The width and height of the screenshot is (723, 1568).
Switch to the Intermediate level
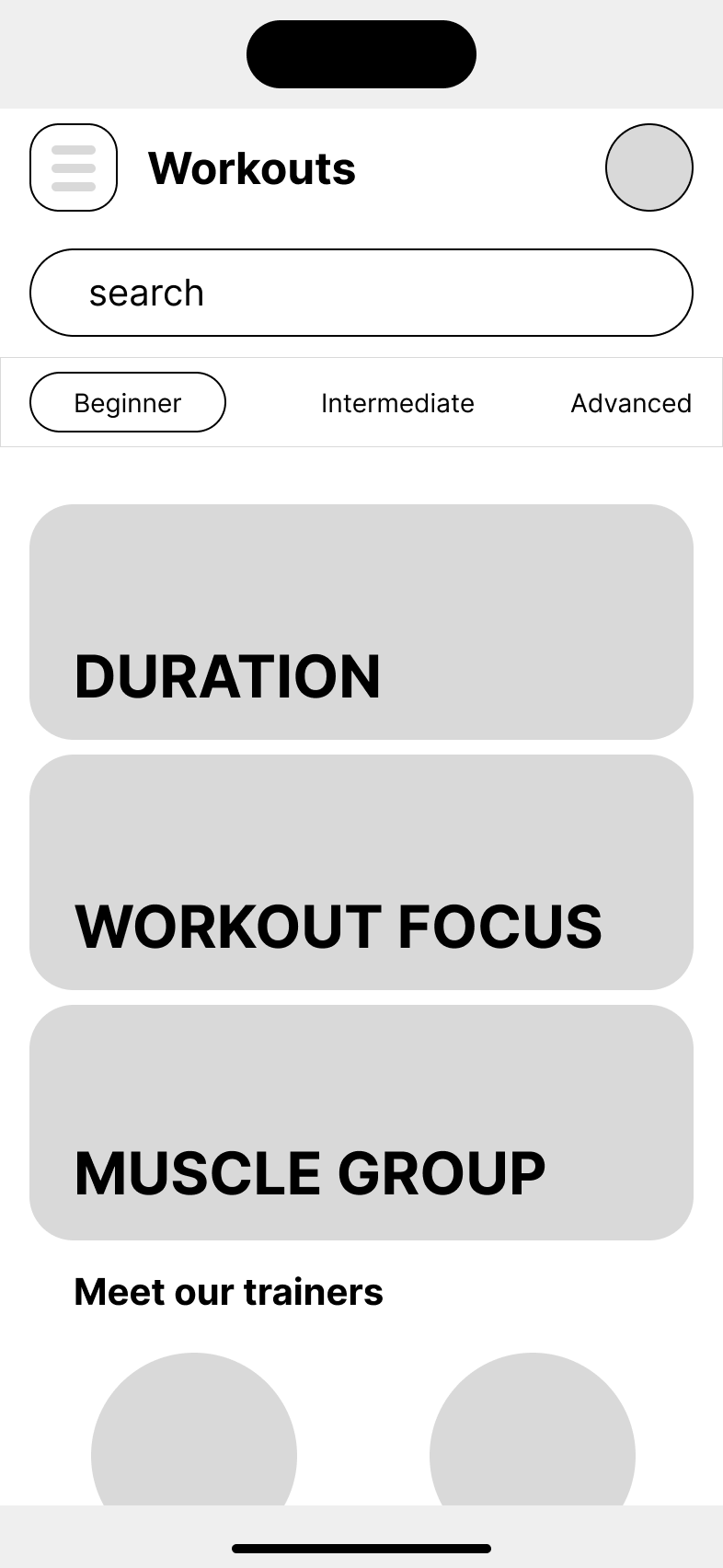[397, 403]
